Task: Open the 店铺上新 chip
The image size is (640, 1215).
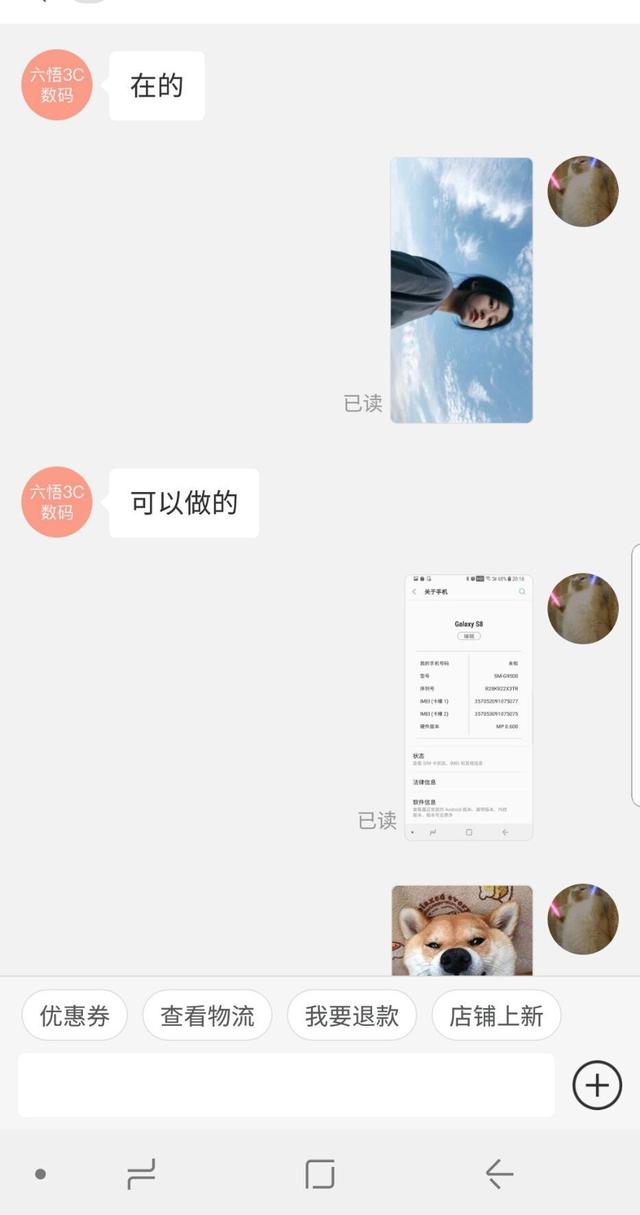Action: click(x=496, y=1016)
